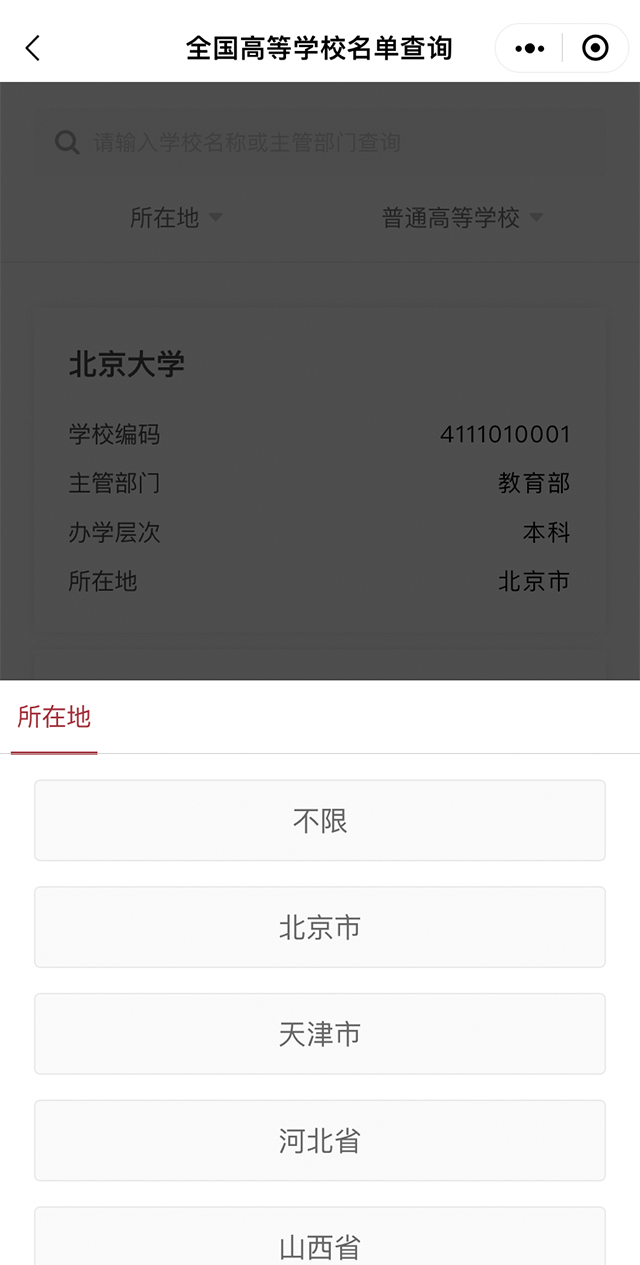The width and height of the screenshot is (640, 1265).
Task: Choose 北京市 as the location
Action: click(320, 928)
